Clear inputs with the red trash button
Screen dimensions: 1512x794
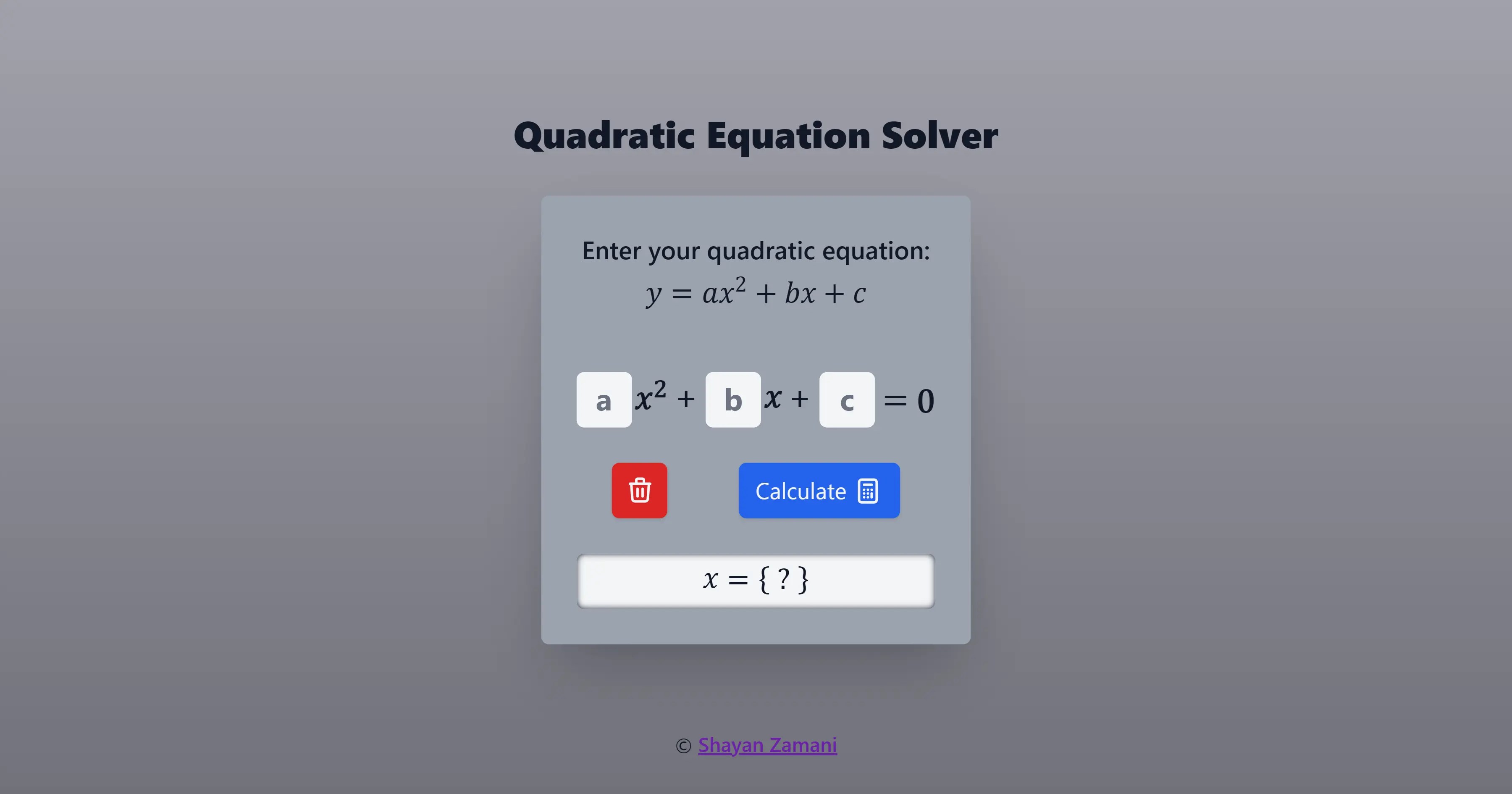click(x=639, y=490)
